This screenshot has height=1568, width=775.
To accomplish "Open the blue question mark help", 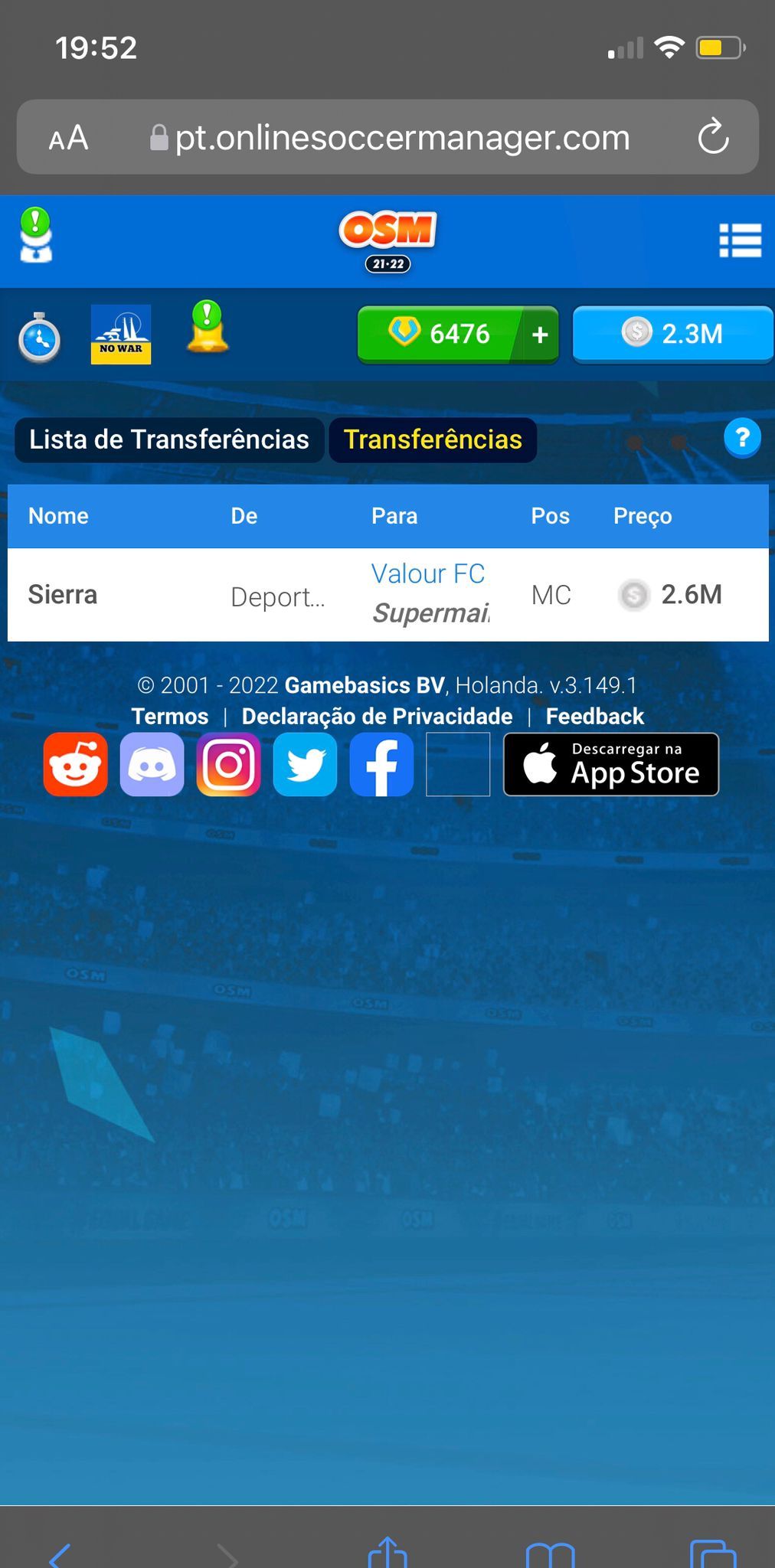I will (742, 438).
